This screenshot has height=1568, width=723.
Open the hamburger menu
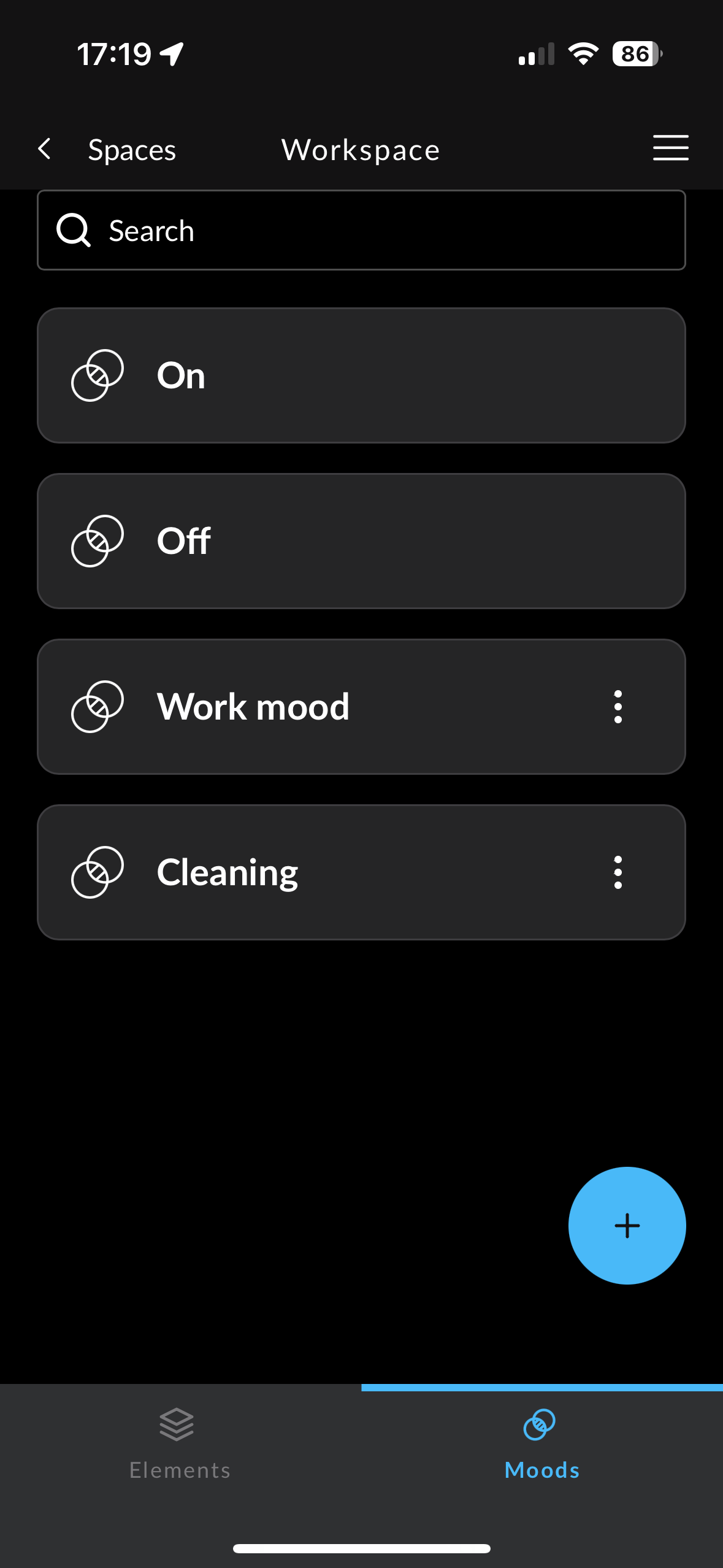pyautogui.click(x=670, y=148)
